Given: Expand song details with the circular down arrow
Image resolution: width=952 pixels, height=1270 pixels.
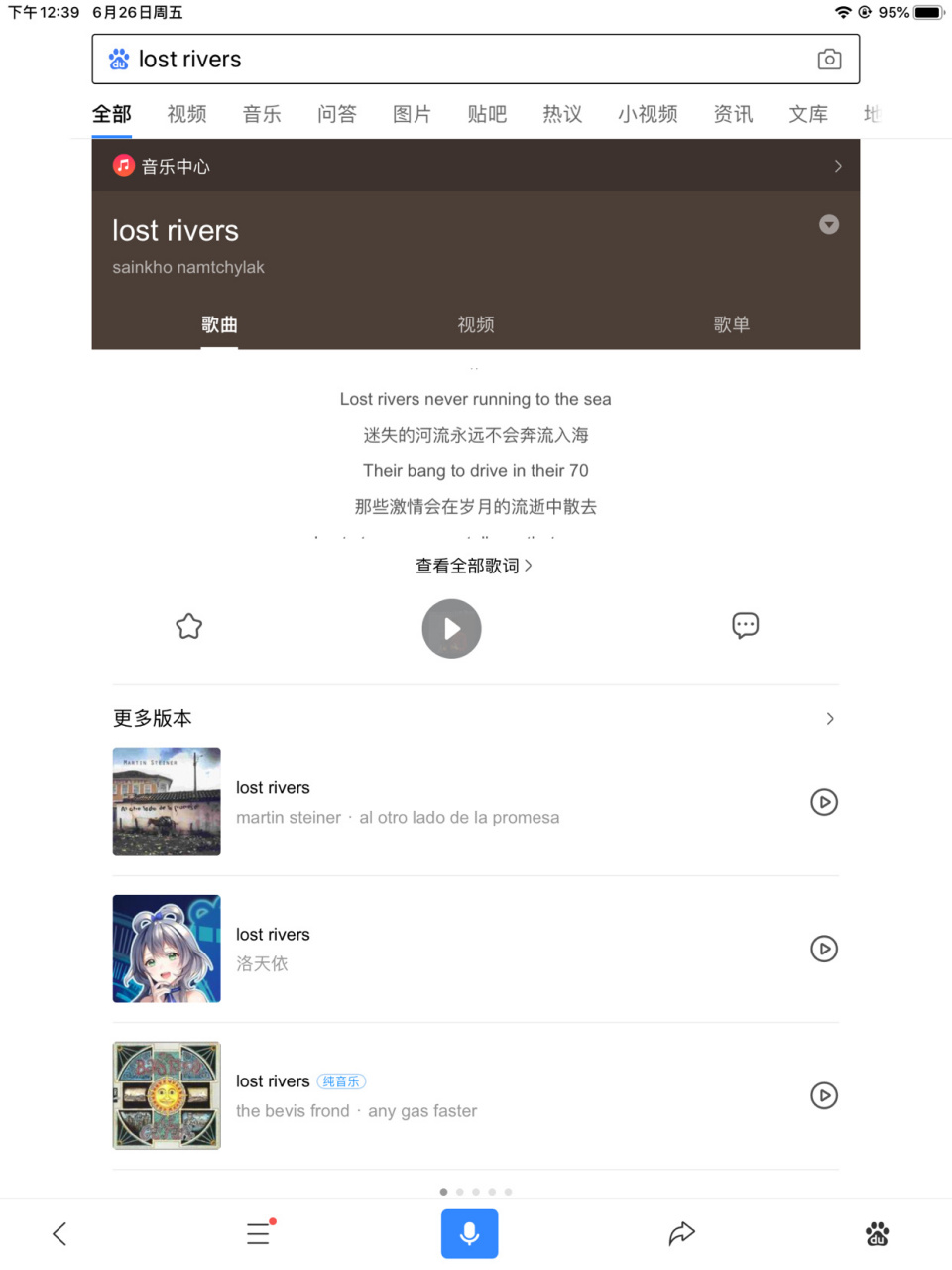Looking at the screenshot, I should click(829, 224).
